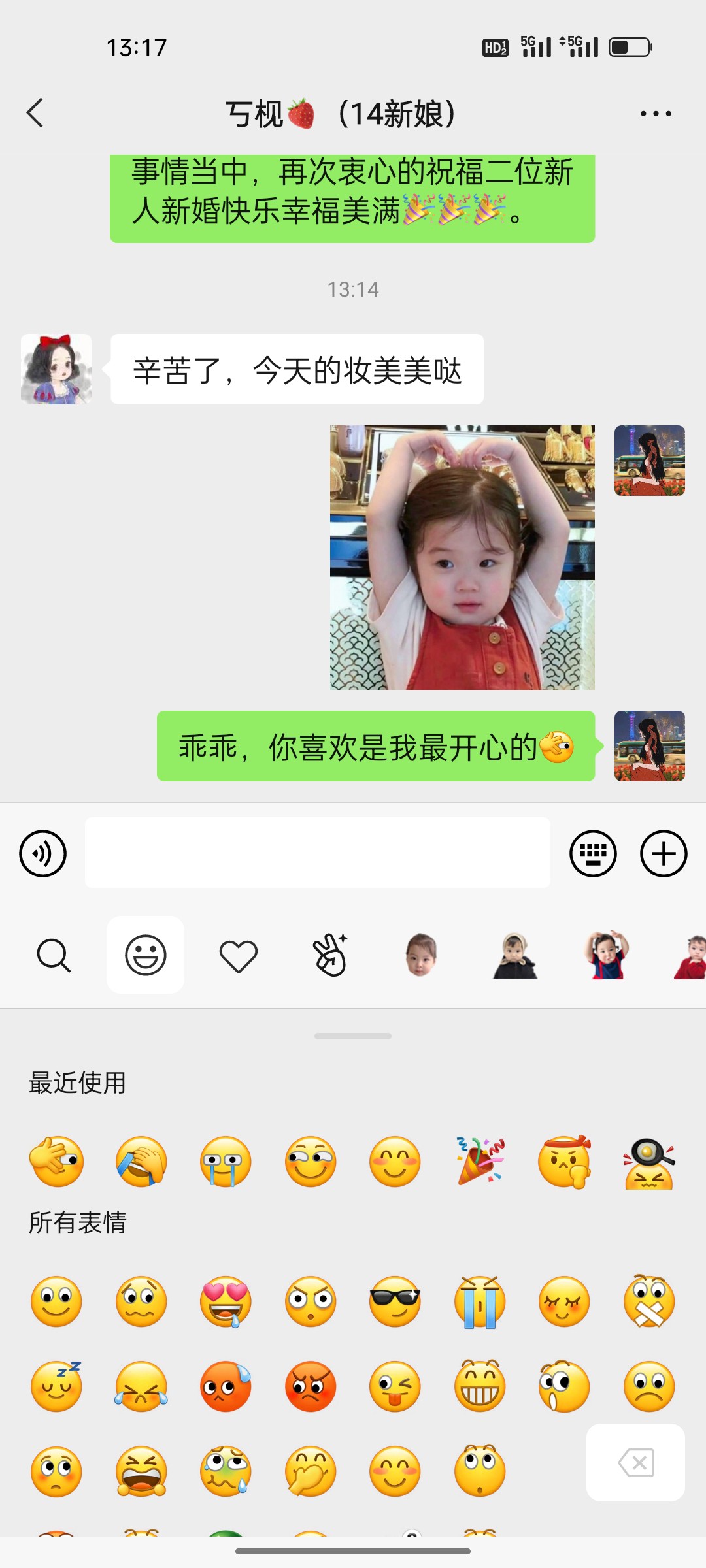Tap the message text field
The width and height of the screenshot is (706, 1568).
click(317, 853)
